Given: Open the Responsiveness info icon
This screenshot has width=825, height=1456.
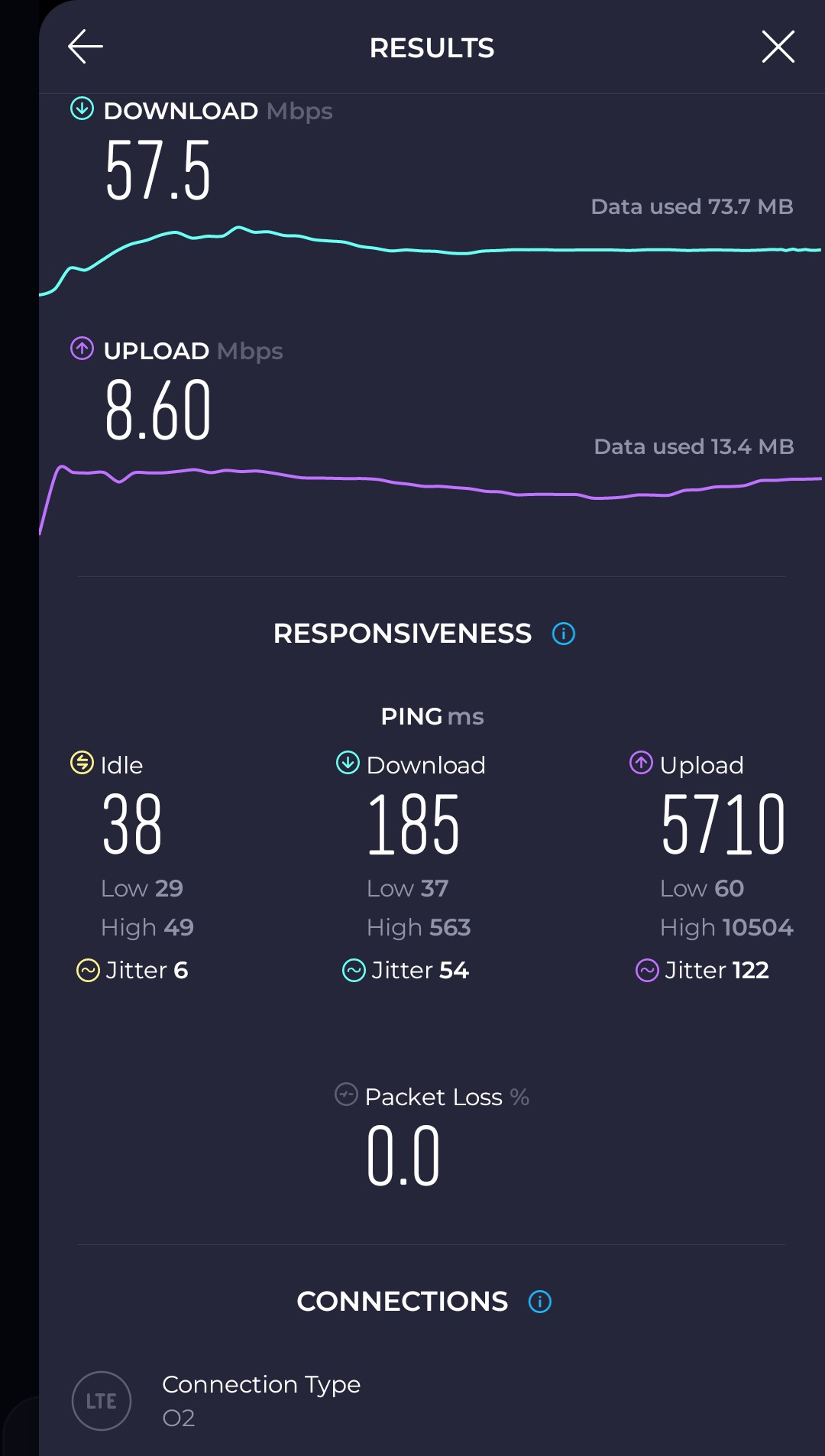Looking at the screenshot, I should (x=564, y=634).
